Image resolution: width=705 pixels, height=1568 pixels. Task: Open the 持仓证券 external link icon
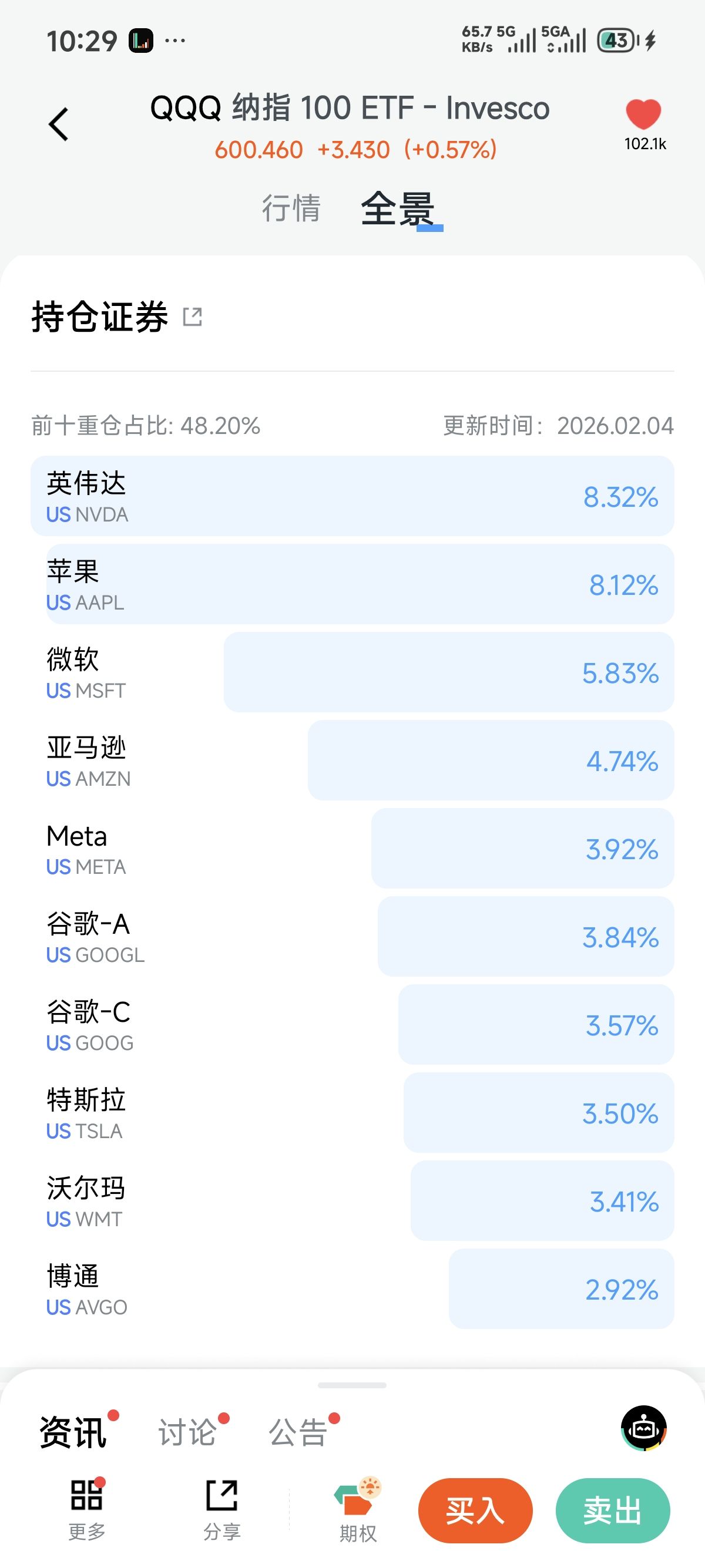click(x=192, y=317)
